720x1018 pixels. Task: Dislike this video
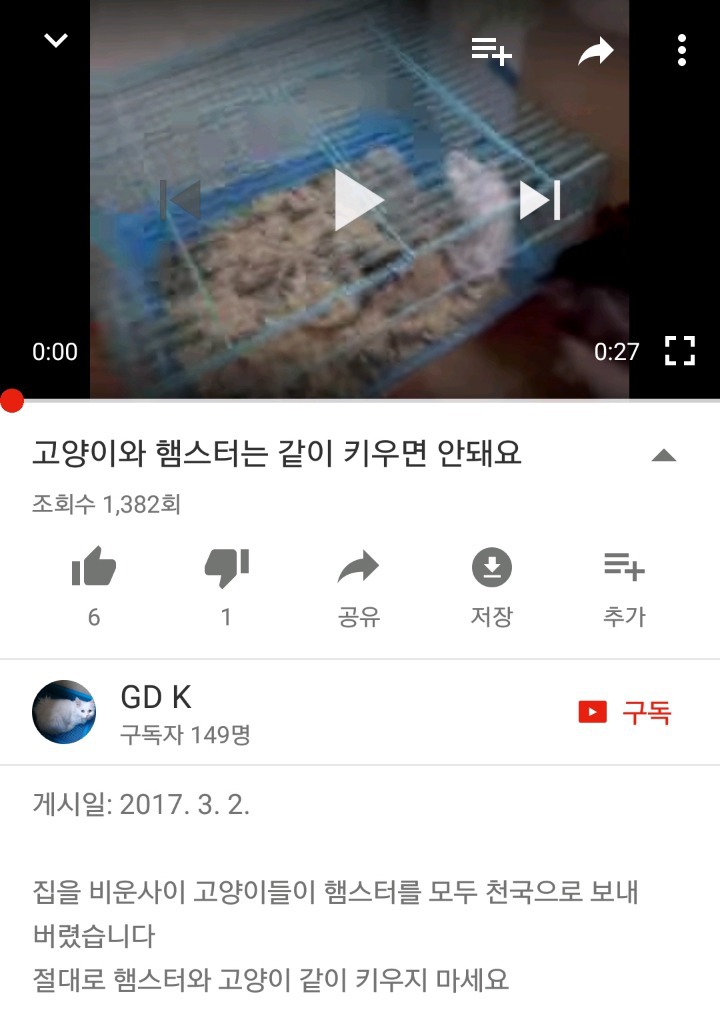point(226,569)
